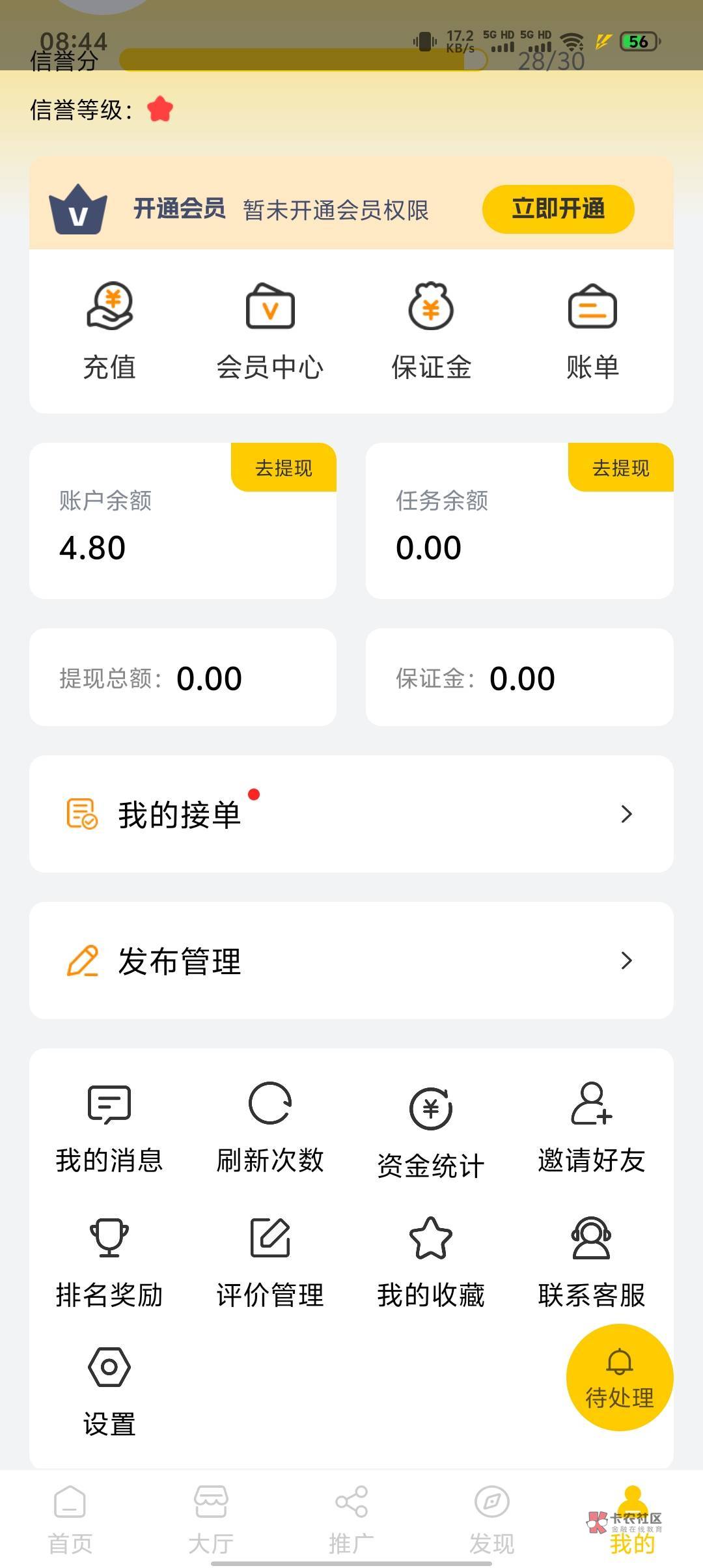
Task: Tap the 立即开通 membership button
Action: [x=558, y=209]
